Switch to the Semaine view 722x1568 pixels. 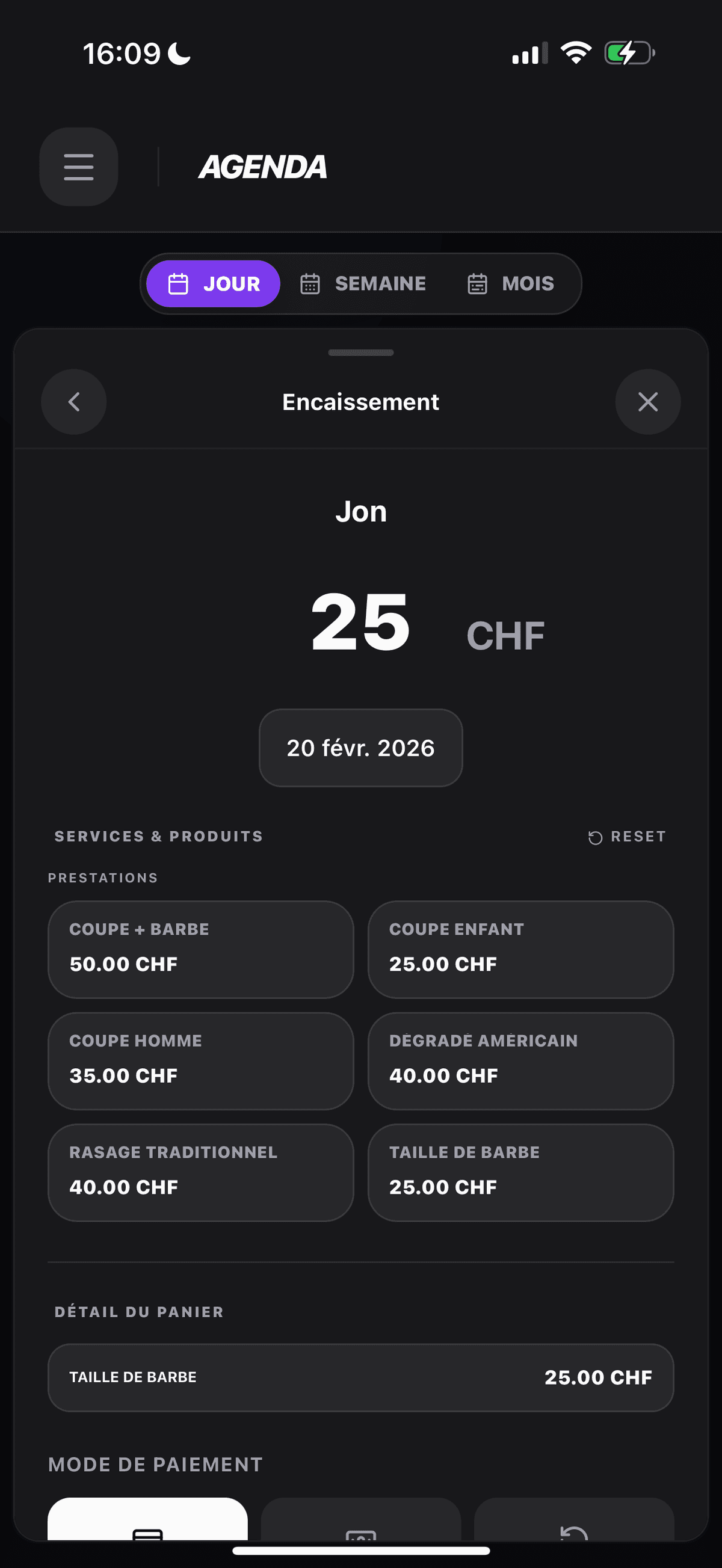coord(363,284)
